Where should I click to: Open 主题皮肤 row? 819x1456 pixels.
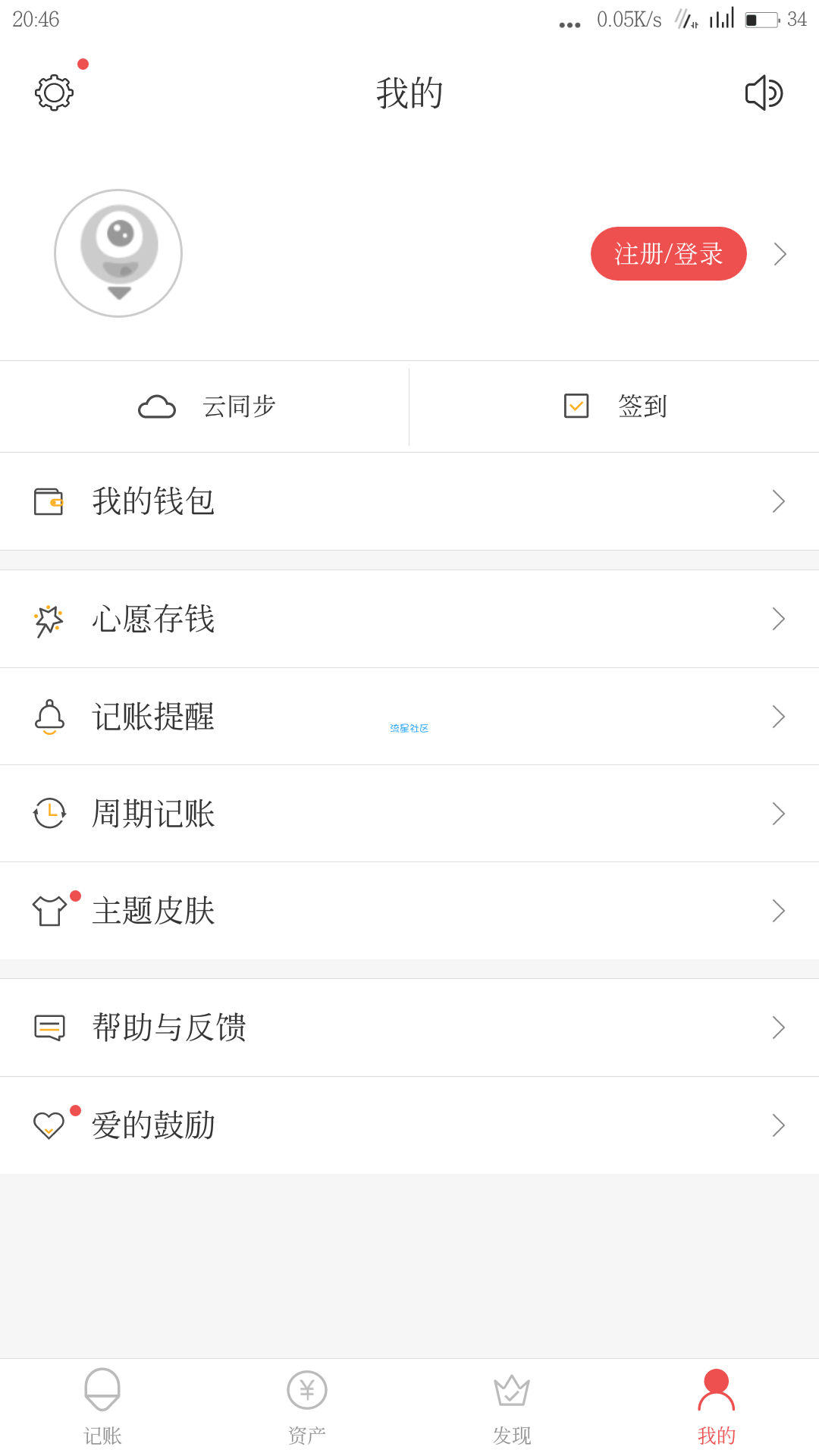pos(409,911)
